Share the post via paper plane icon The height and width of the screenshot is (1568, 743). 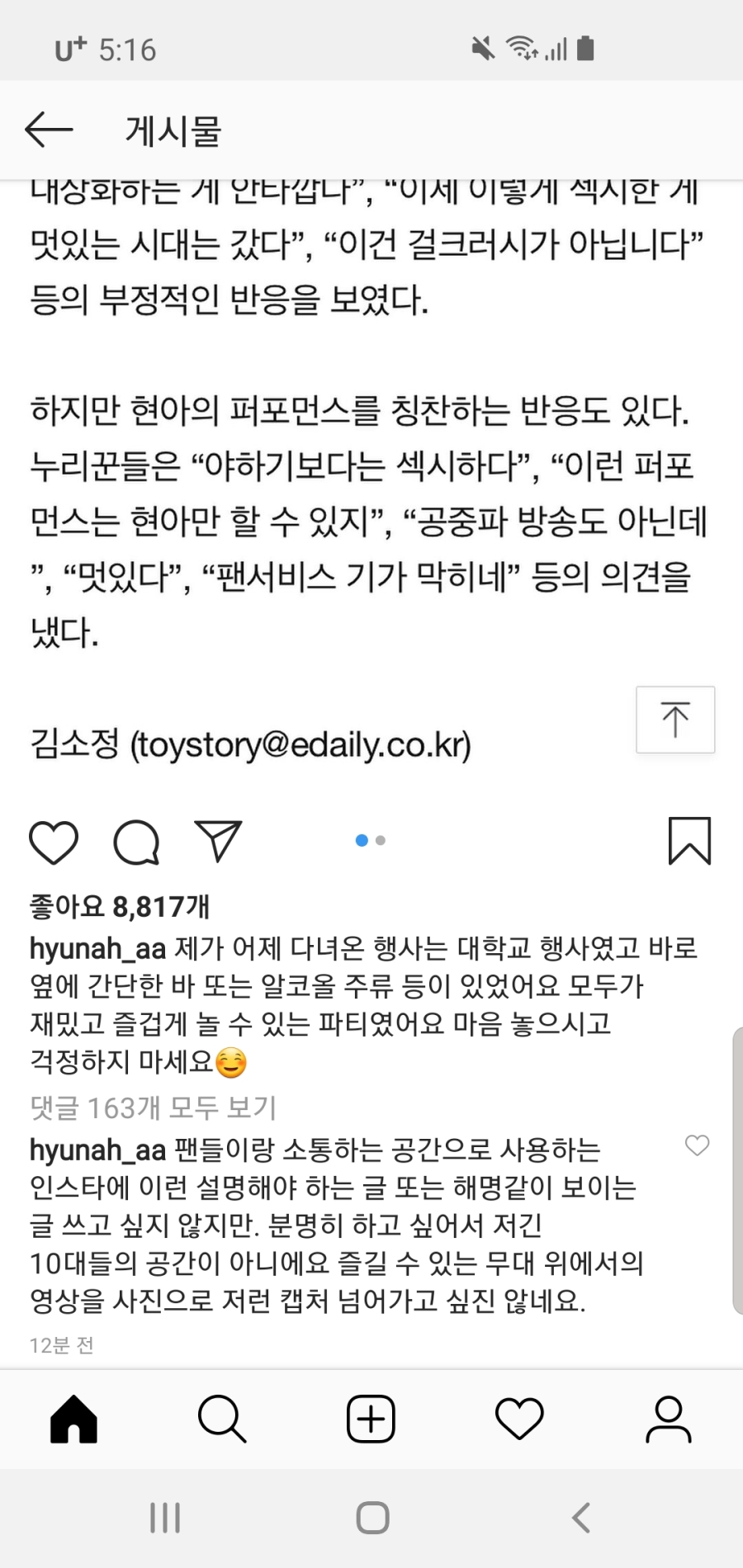click(x=218, y=841)
